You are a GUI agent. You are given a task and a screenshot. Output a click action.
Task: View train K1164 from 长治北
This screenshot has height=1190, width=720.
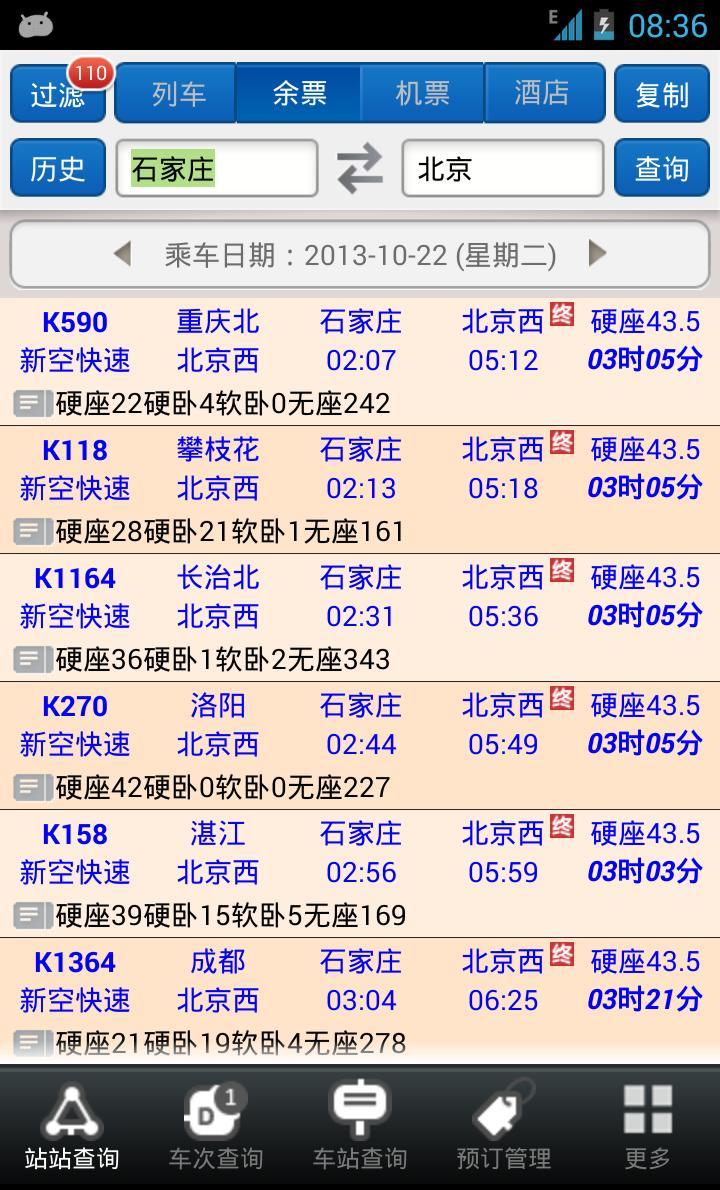coord(360,617)
